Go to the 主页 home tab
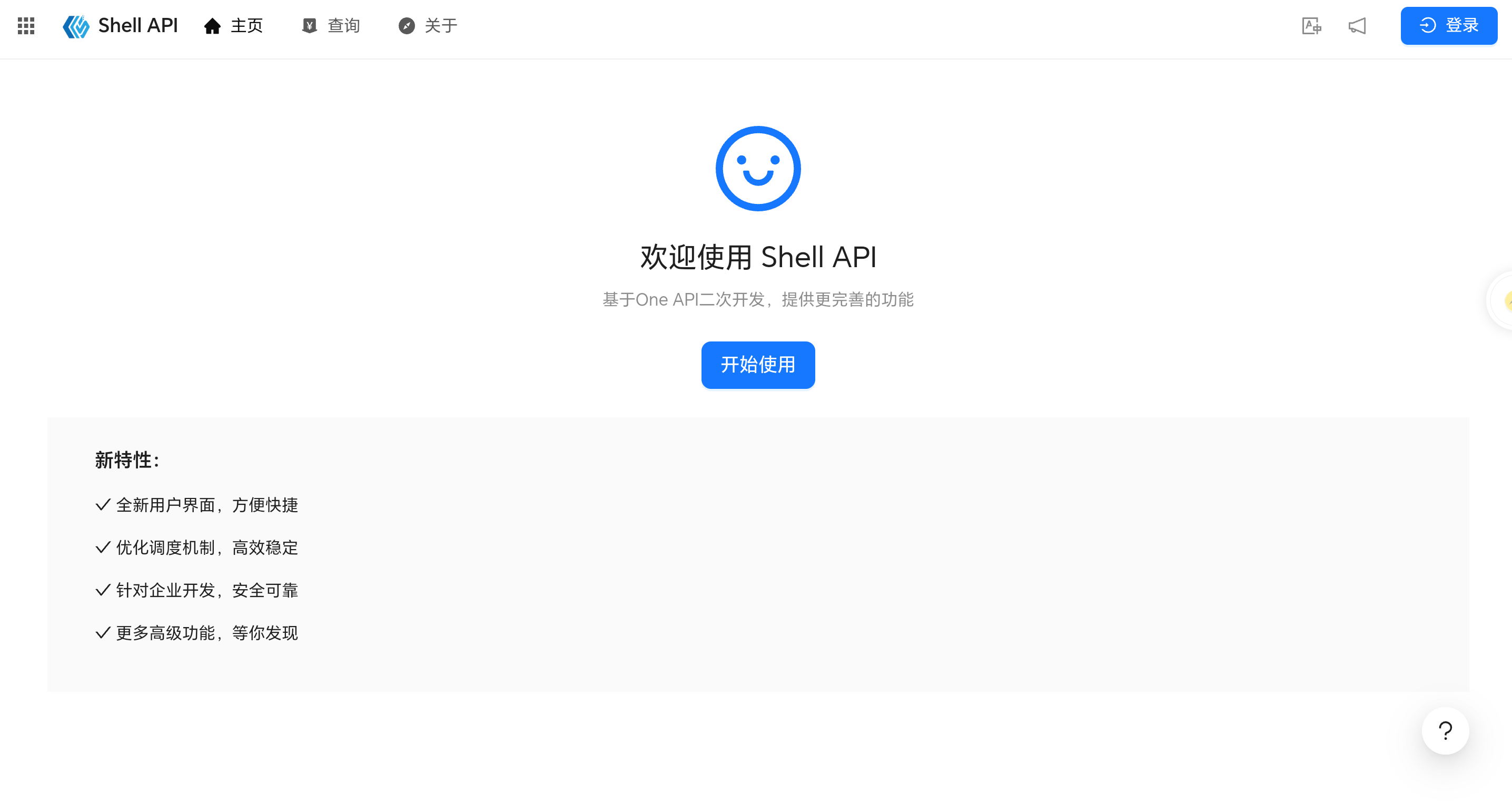 234,26
